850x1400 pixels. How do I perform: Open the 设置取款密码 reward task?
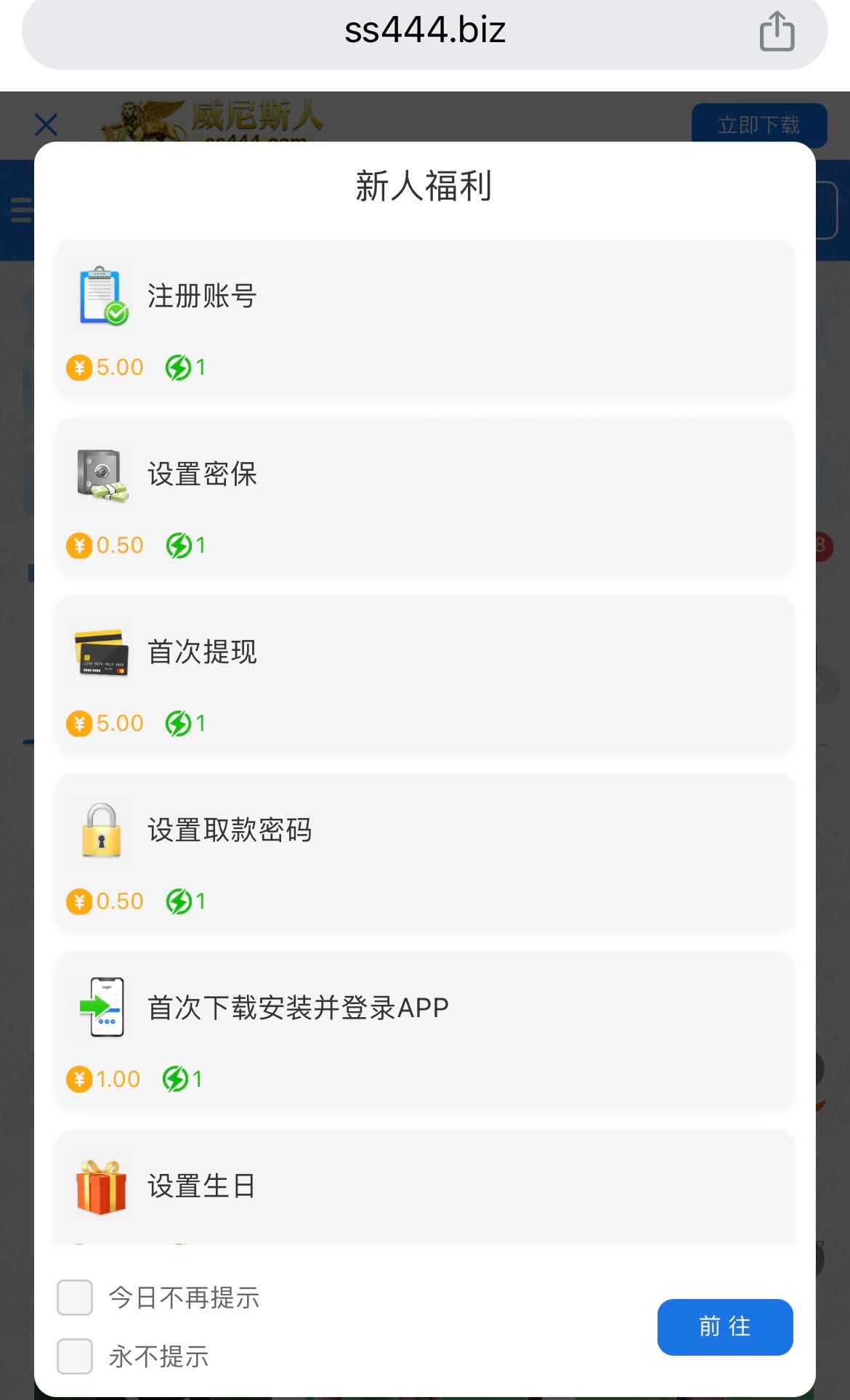424,853
